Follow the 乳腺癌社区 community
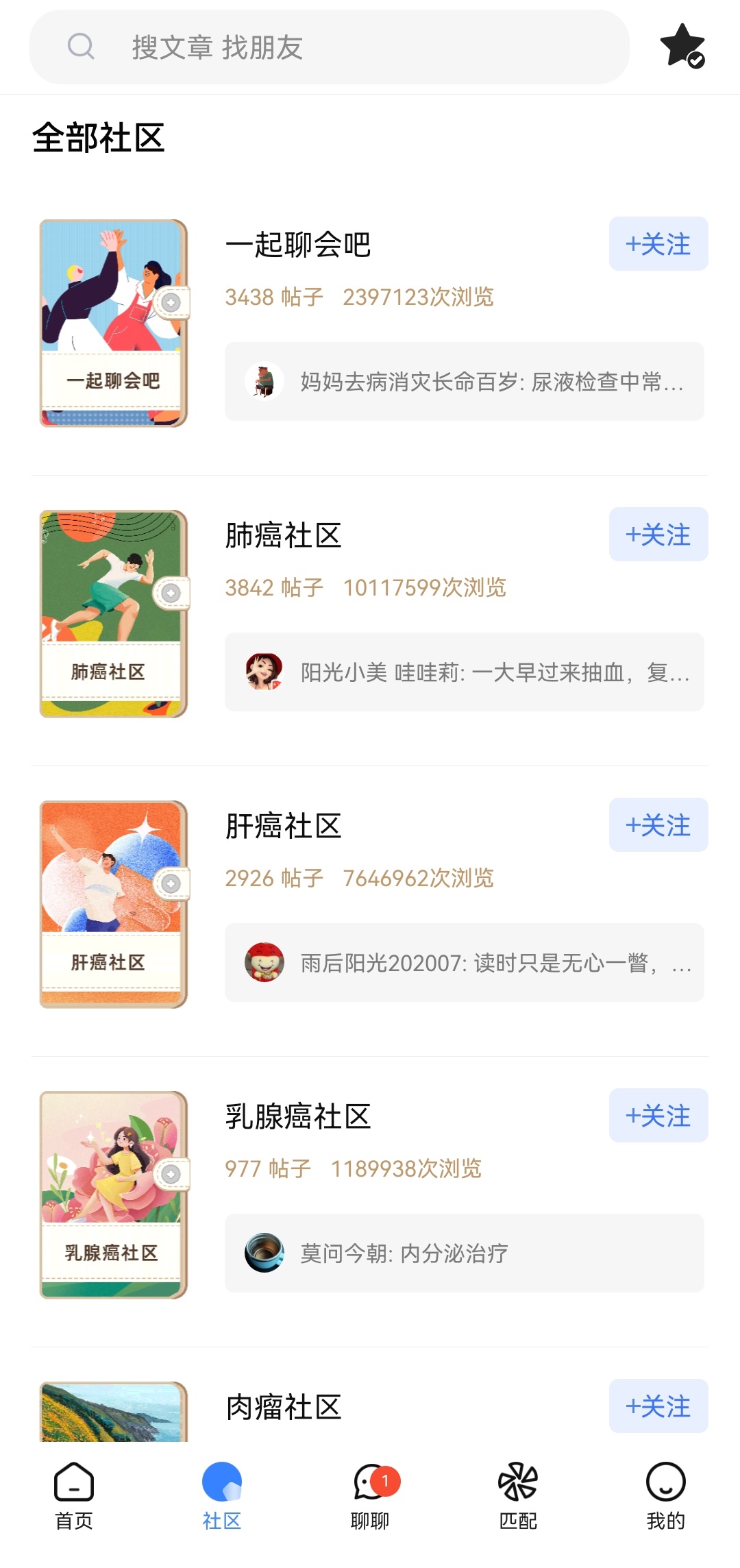The height and width of the screenshot is (1568, 740). 658,1116
